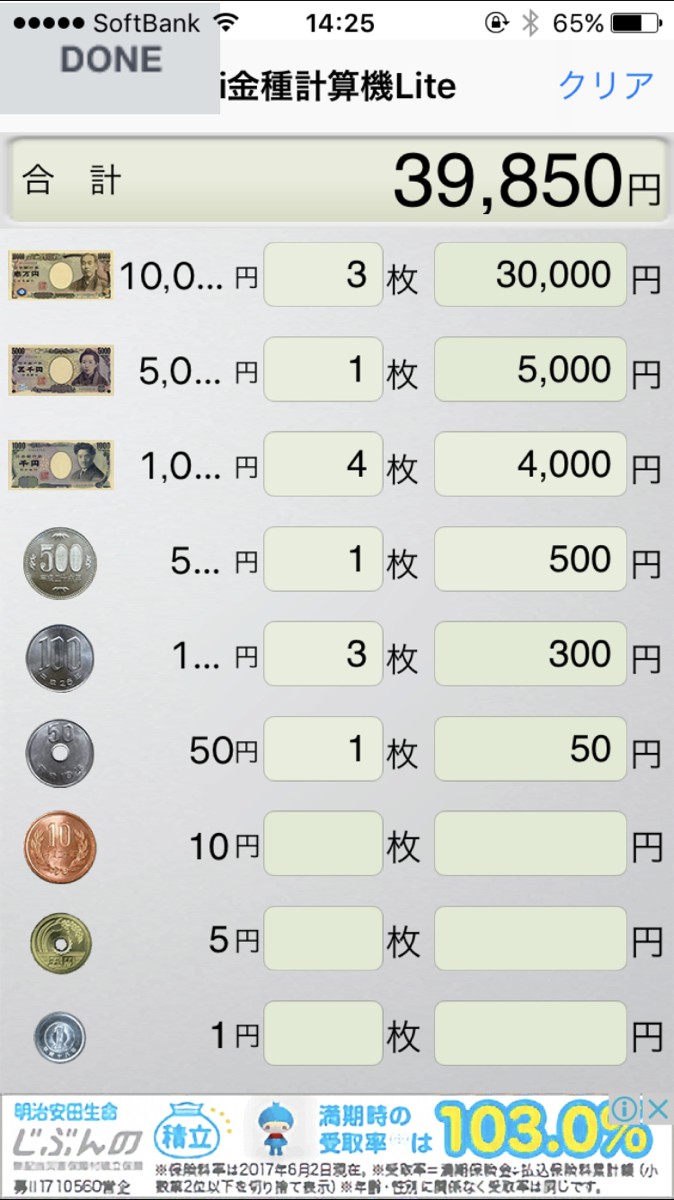Edit the 500 yen coin count field
The image size is (674, 1200).
(x=322, y=560)
